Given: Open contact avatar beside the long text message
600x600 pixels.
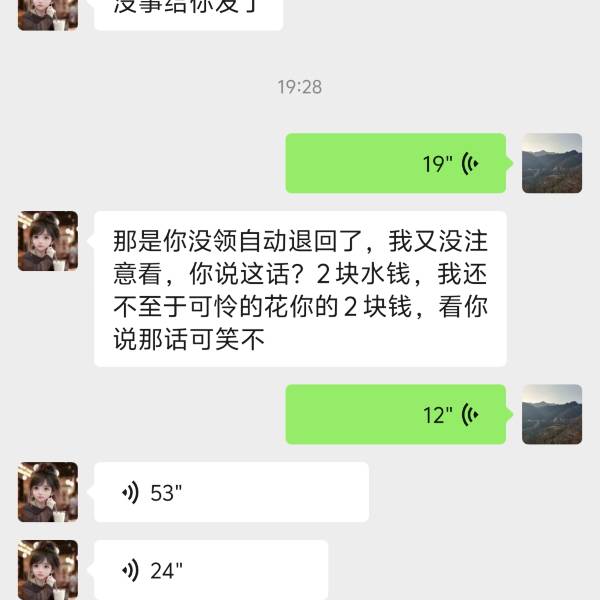Looking at the screenshot, I should coord(48,241).
